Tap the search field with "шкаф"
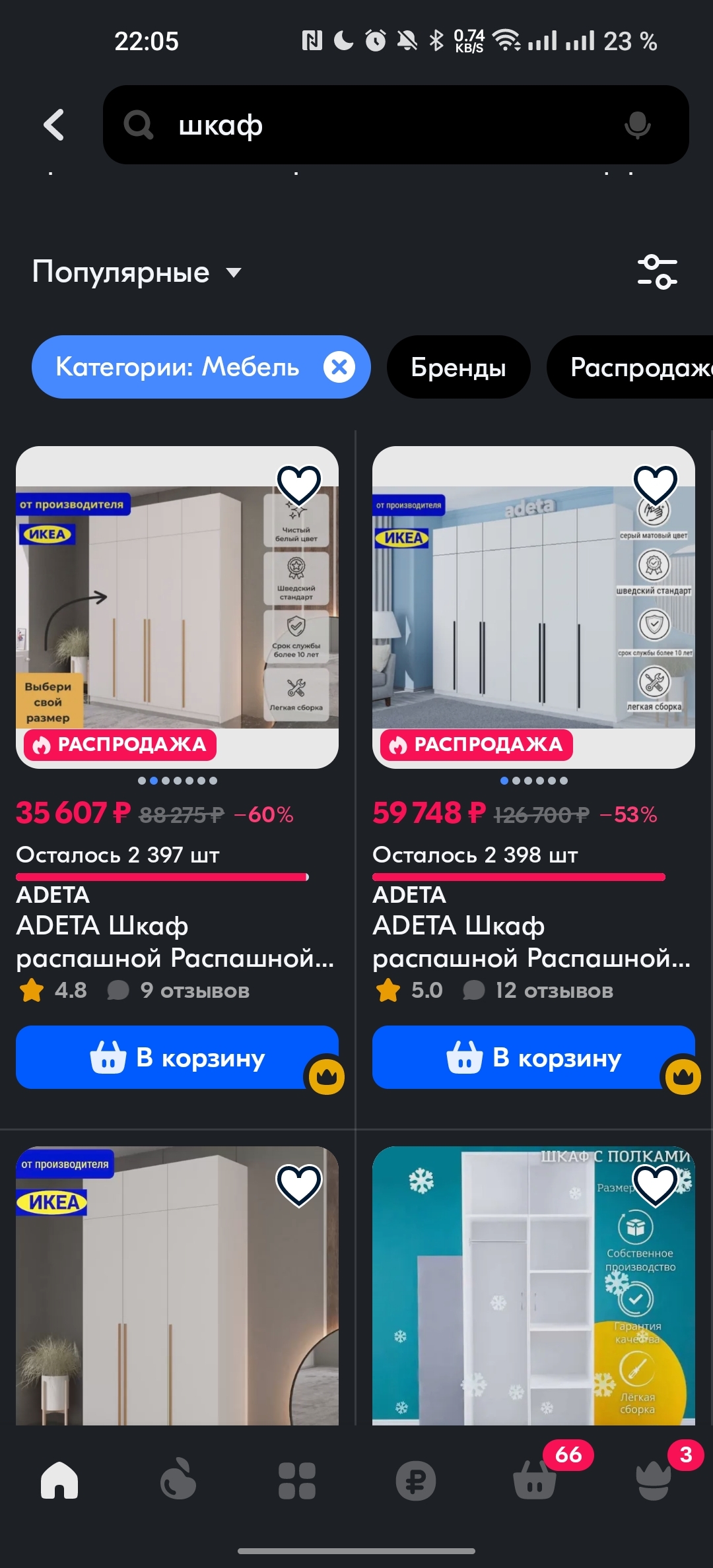The image size is (713, 1568). coord(383,125)
